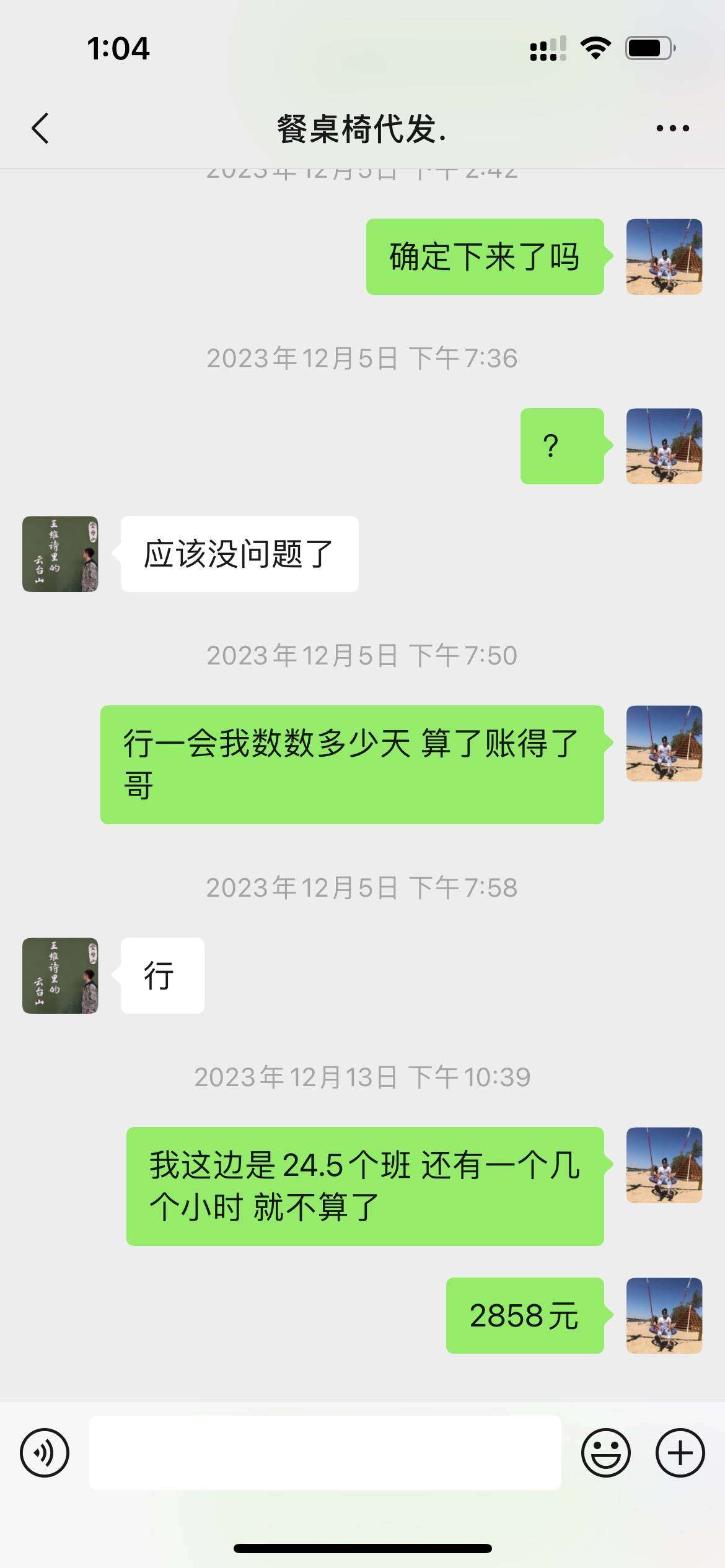Screen dimensions: 725x1568
Task: Open the emoji sticker panel
Action: (x=605, y=1452)
